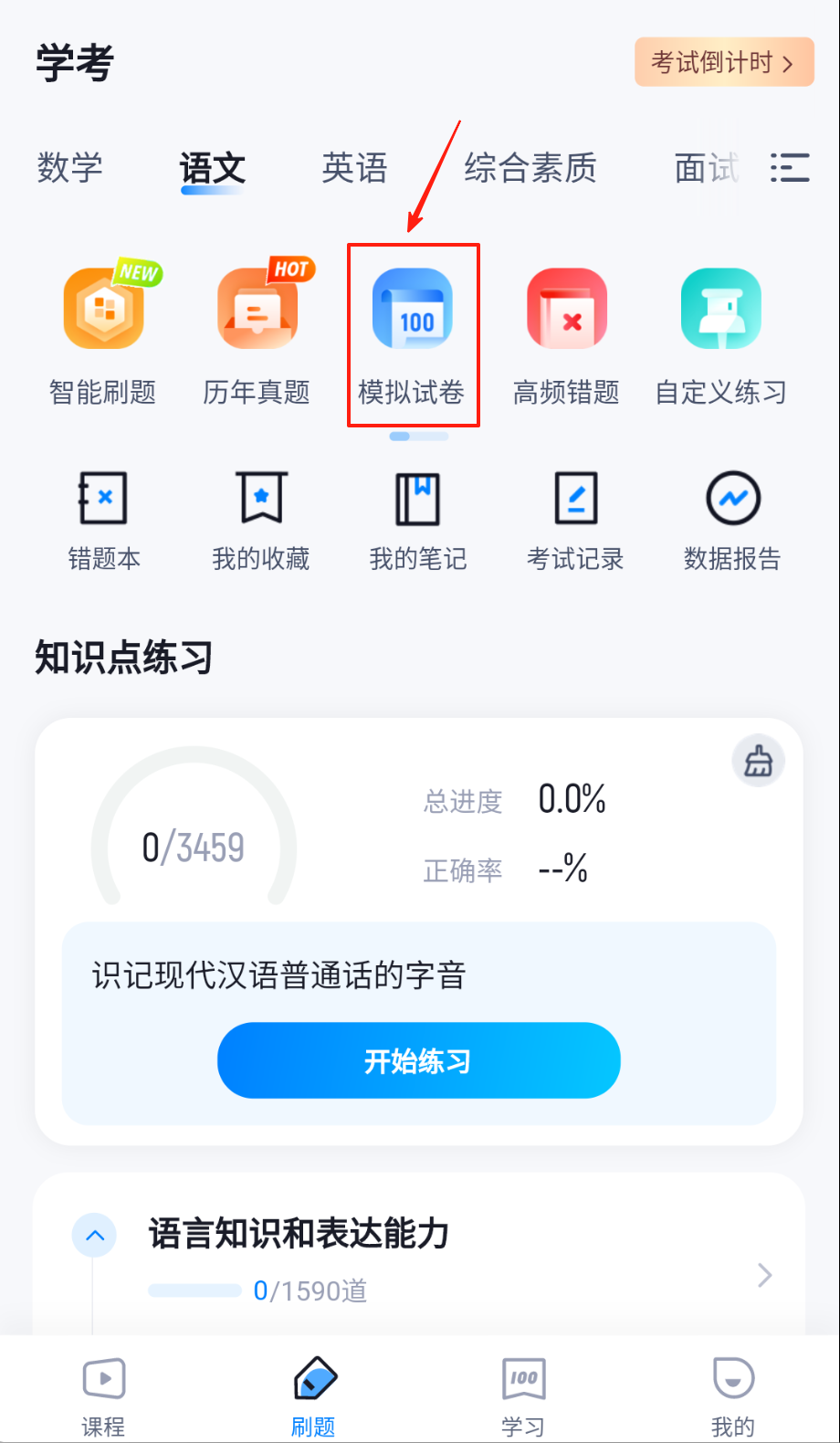
Task: Switch to the 数学 subject tab
Action: (x=69, y=169)
